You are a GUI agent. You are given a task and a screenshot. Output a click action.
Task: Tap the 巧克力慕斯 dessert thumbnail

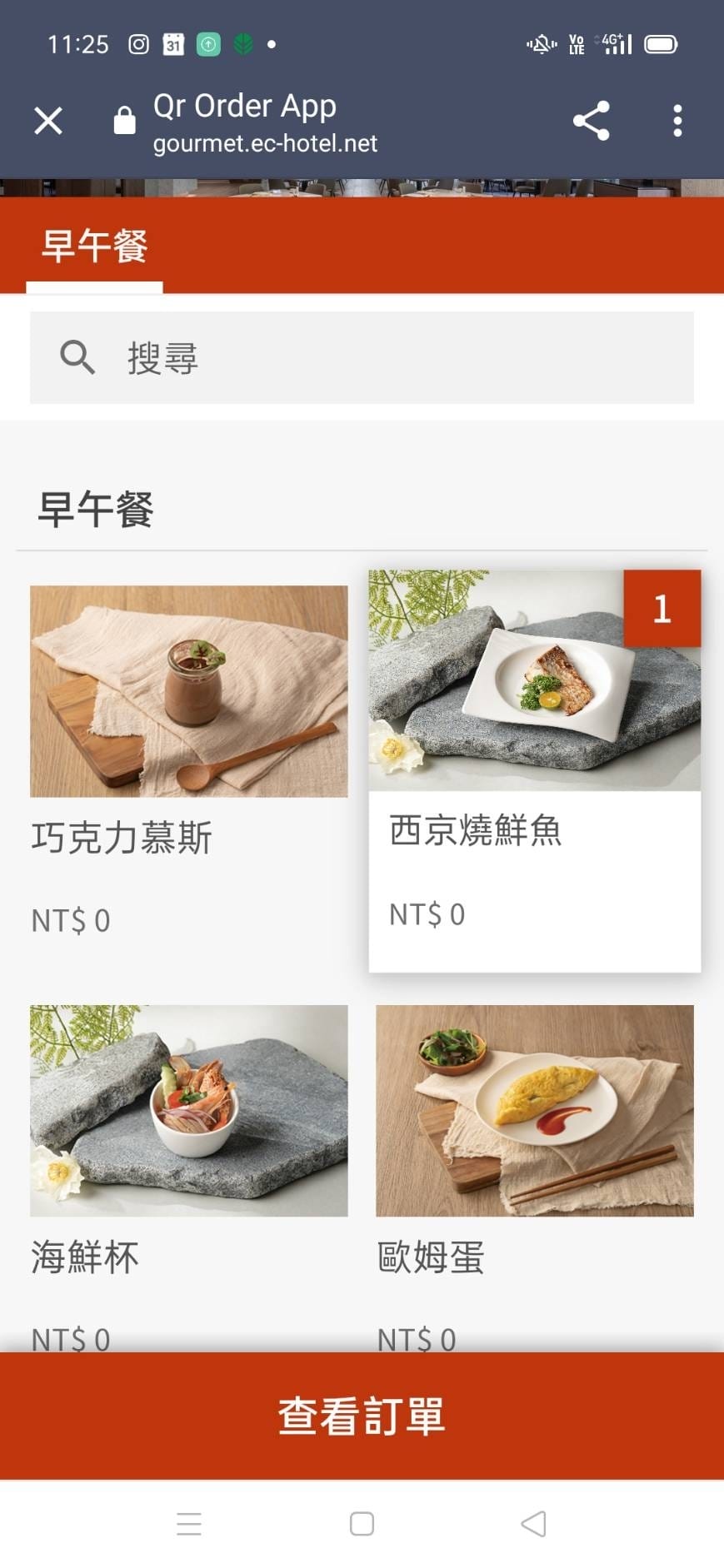pos(189,689)
